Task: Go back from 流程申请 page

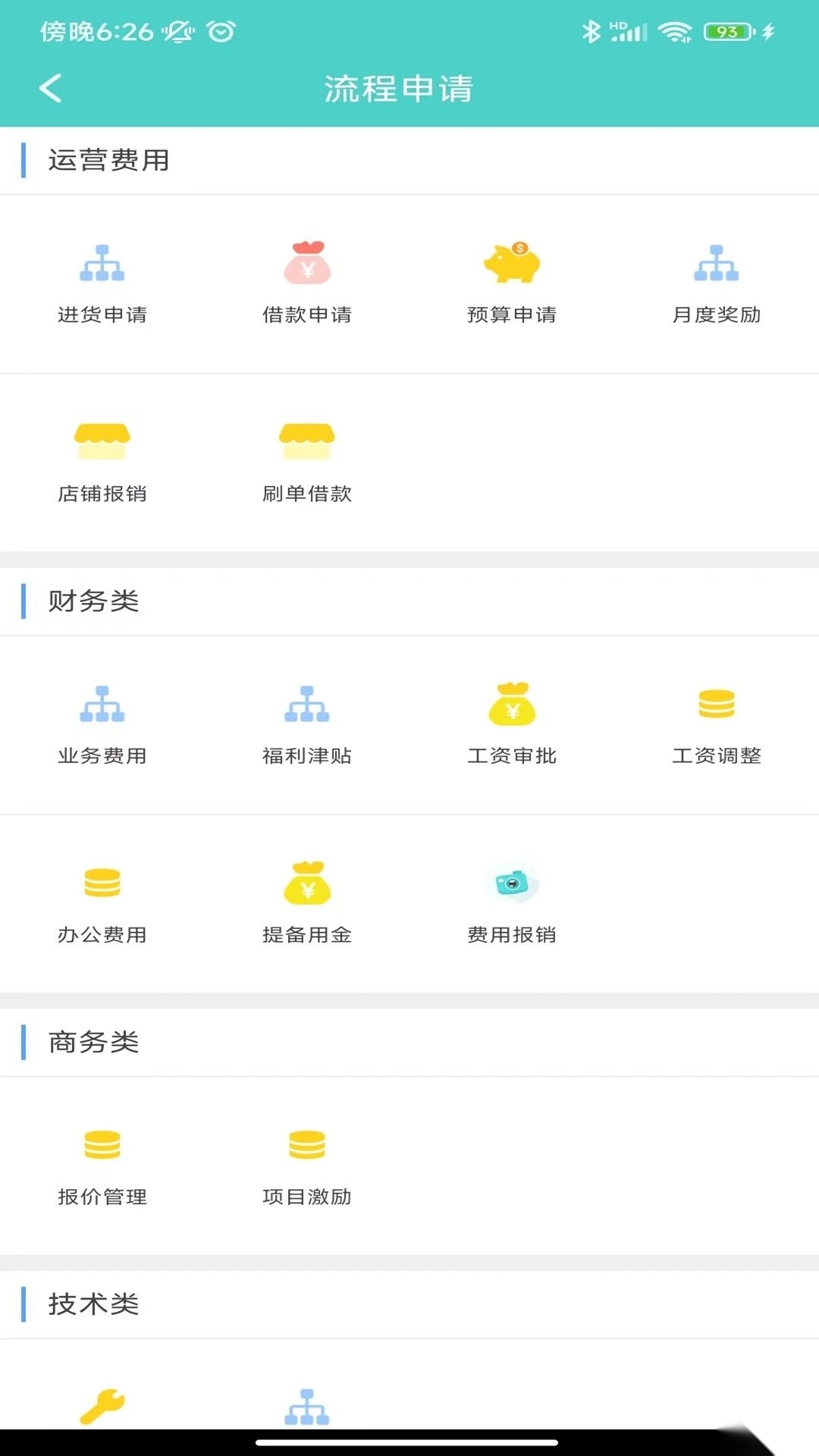Action: [50, 89]
